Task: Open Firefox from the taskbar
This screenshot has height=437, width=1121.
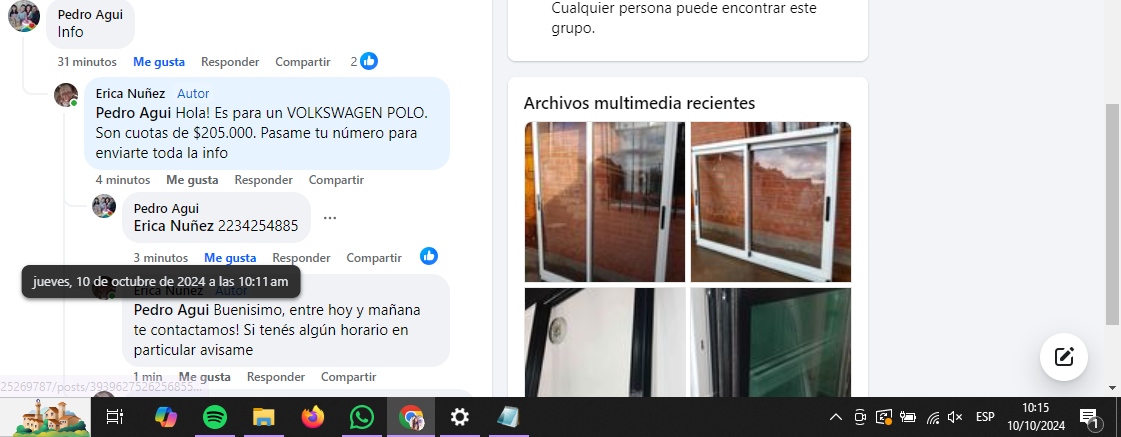Action: click(x=313, y=417)
